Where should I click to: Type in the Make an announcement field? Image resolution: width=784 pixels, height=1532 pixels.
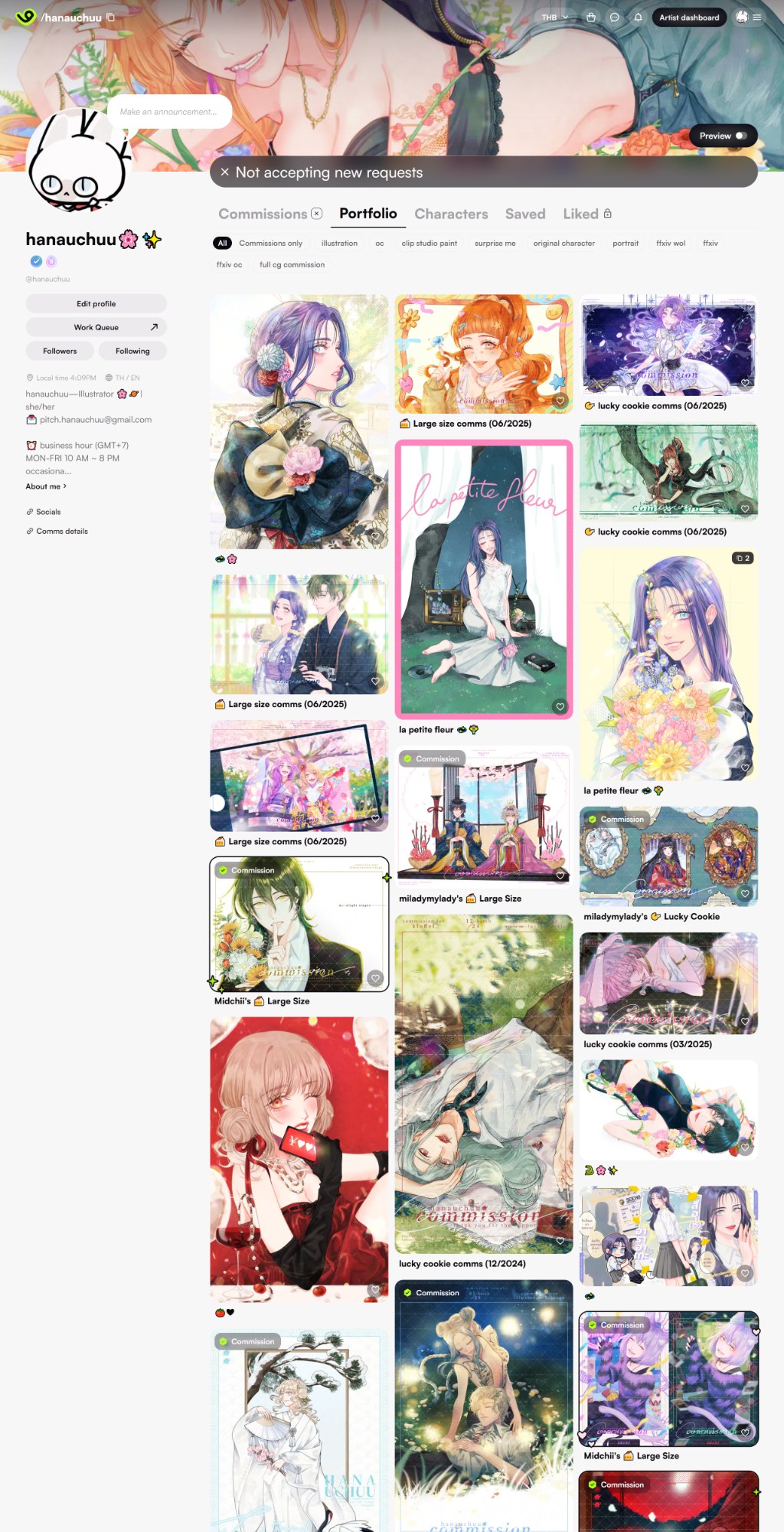pos(168,112)
